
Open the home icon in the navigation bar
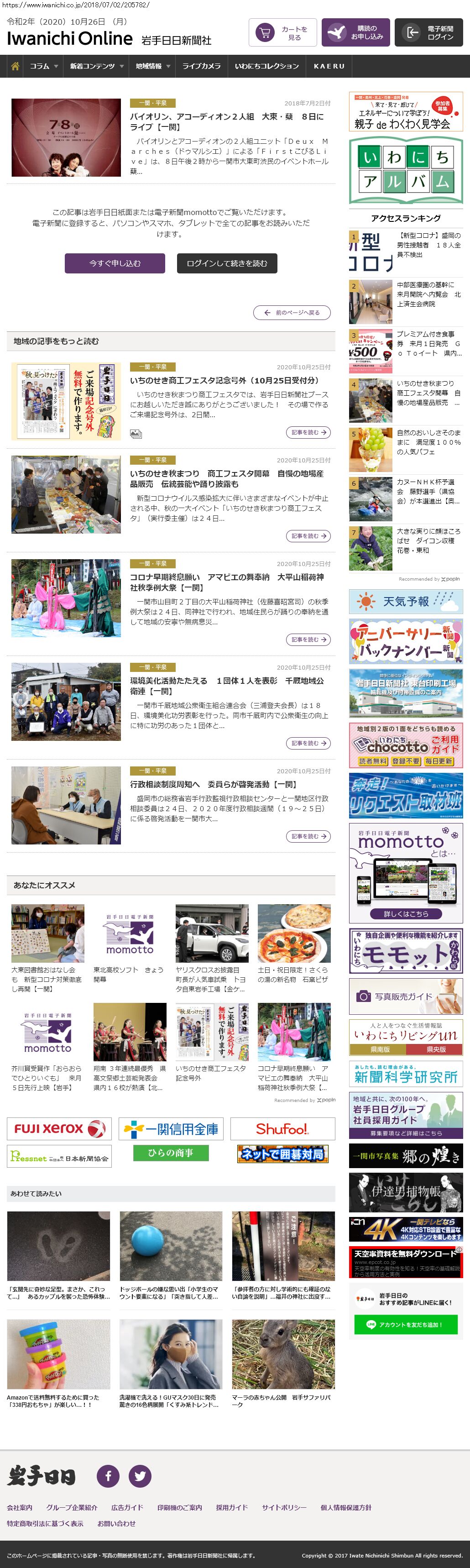[15, 66]
